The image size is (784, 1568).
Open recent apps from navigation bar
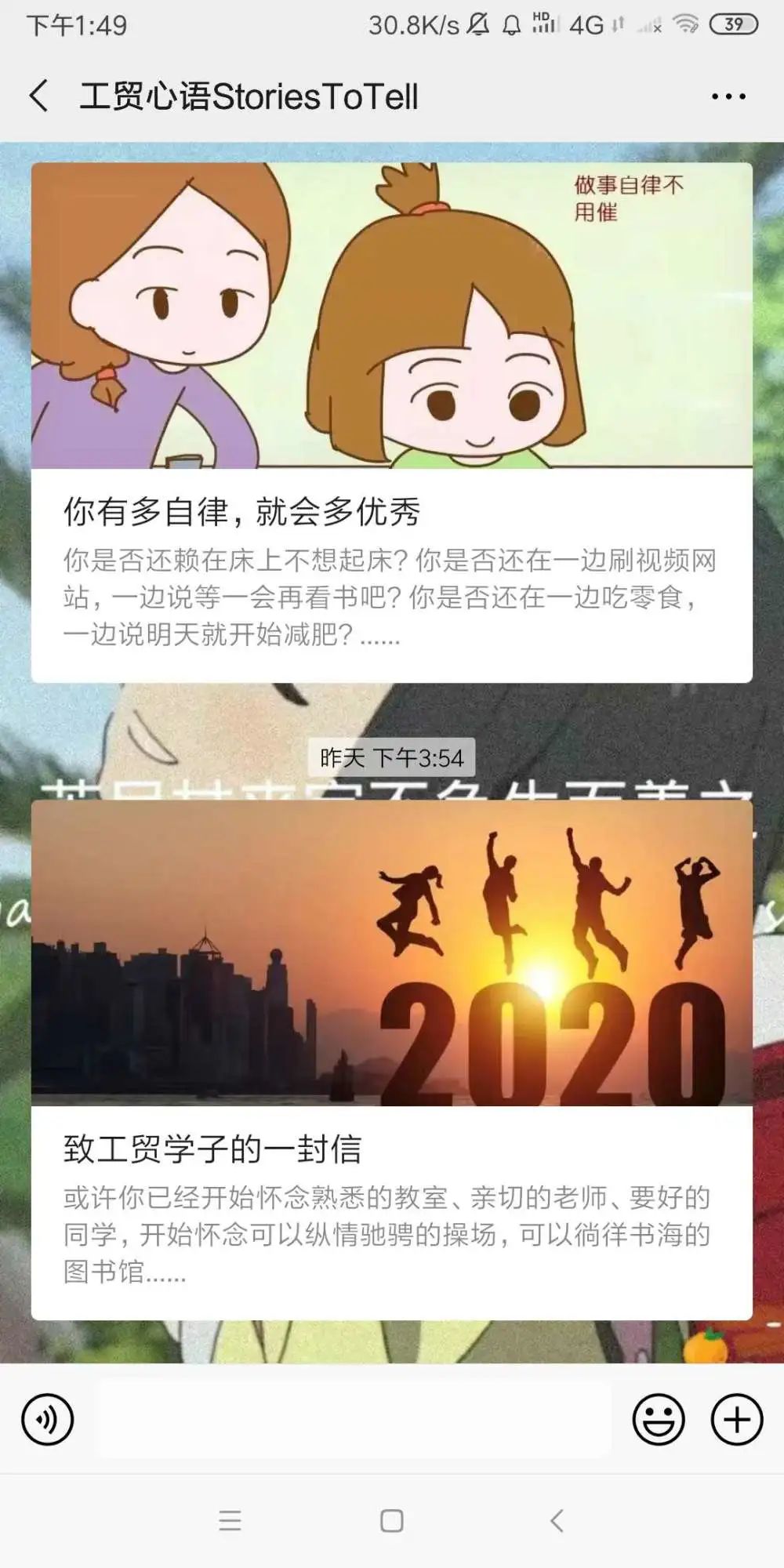point(230,1521)
